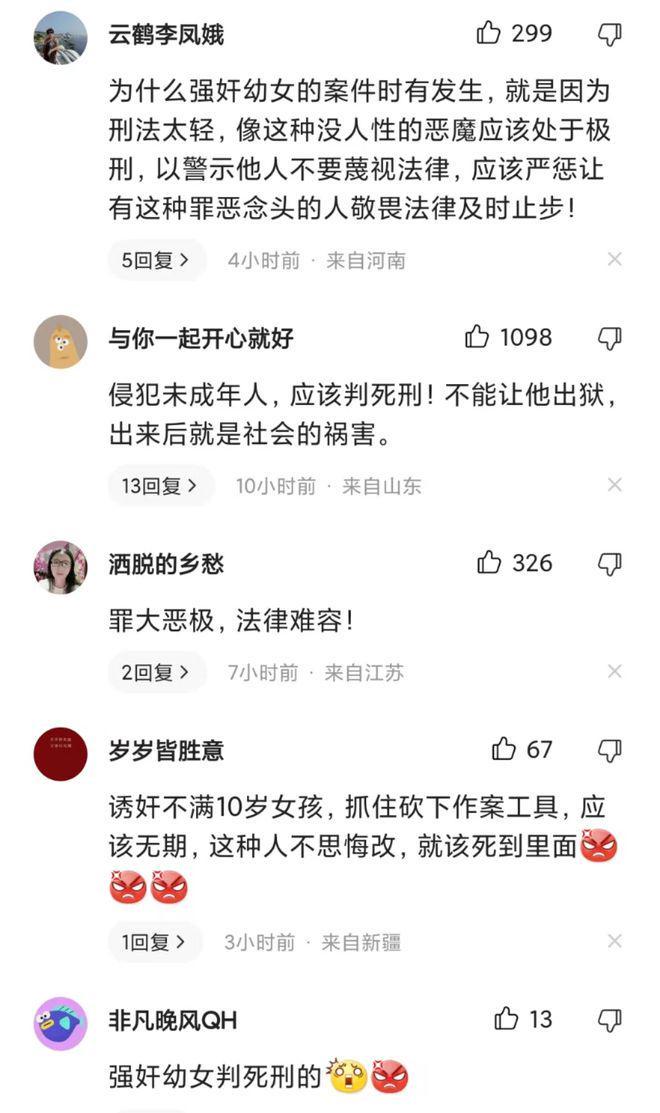
Task: Dismiss the comment from 河南
Action: coord(615,259)
